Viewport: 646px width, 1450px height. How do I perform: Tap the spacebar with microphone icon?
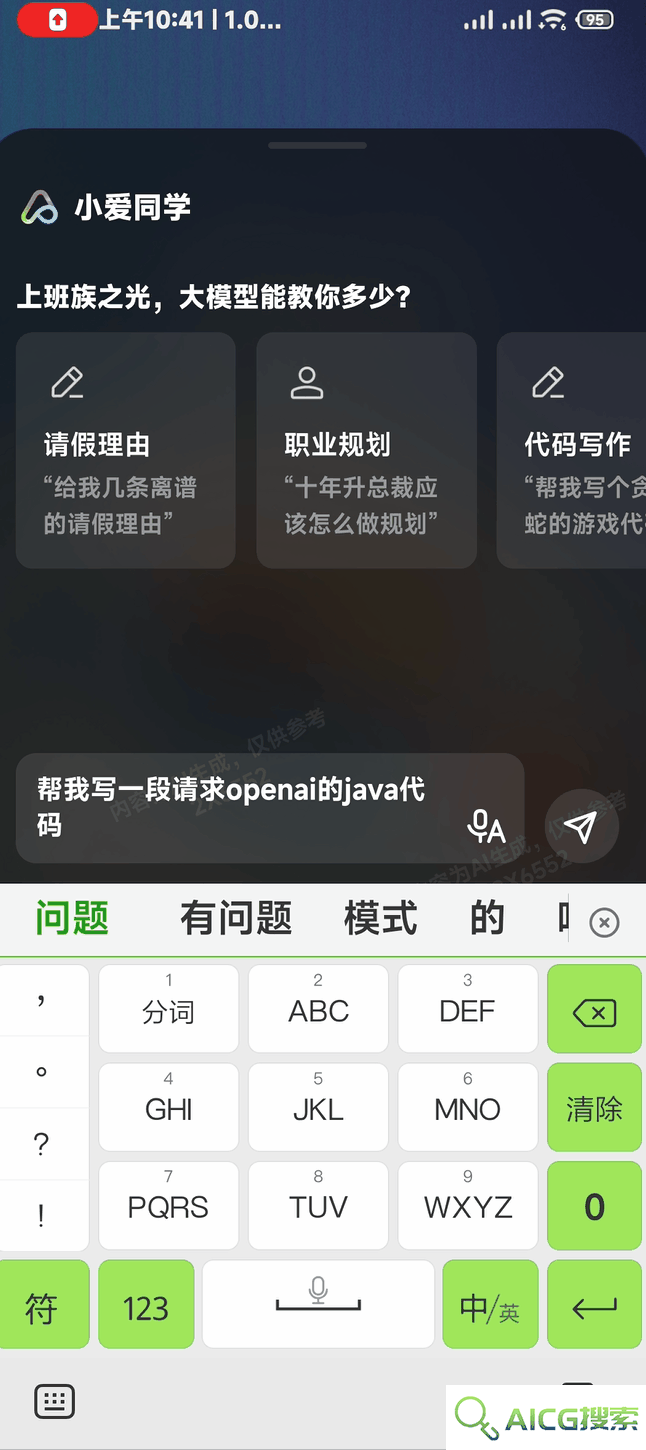pos(318,1305)
